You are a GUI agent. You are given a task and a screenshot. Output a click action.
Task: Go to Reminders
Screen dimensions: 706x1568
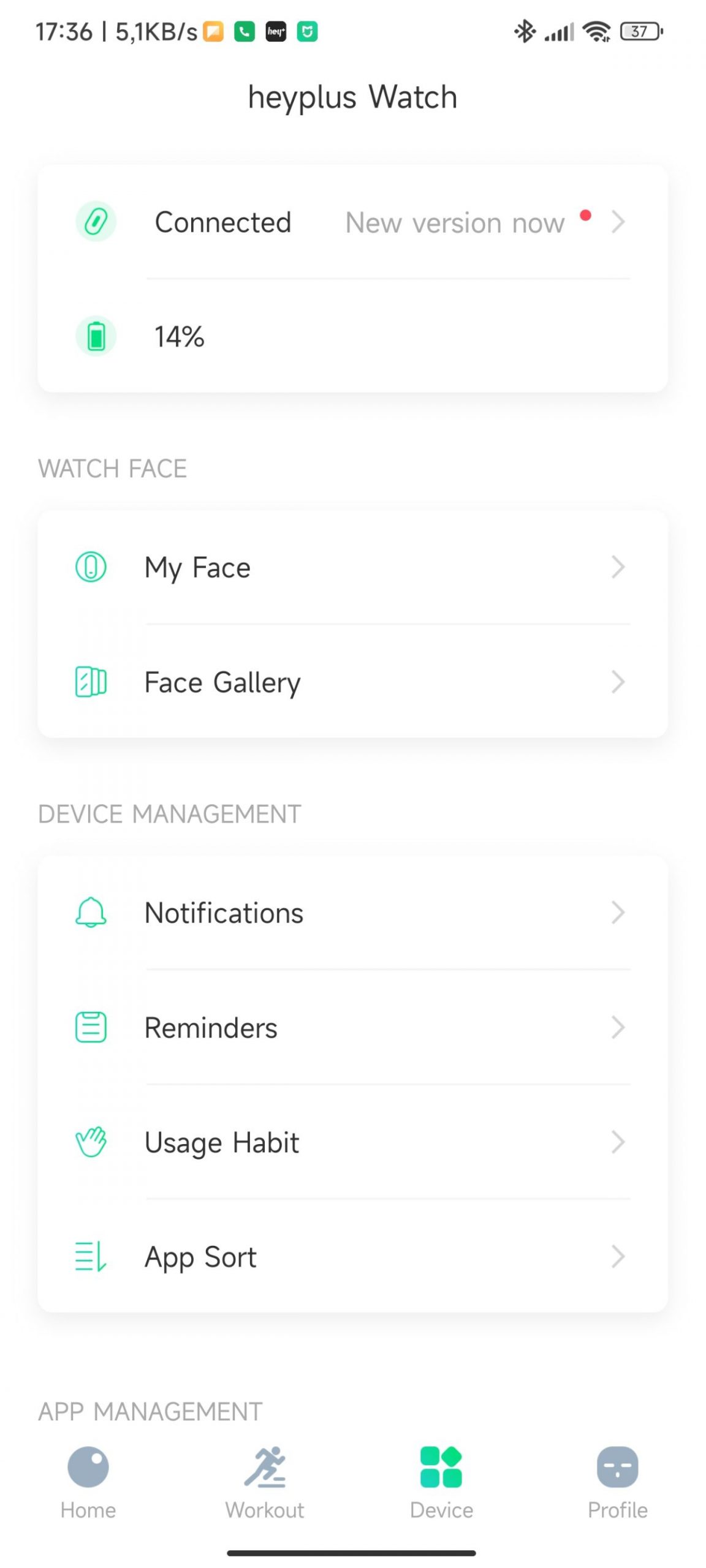tap(352, 1027)
